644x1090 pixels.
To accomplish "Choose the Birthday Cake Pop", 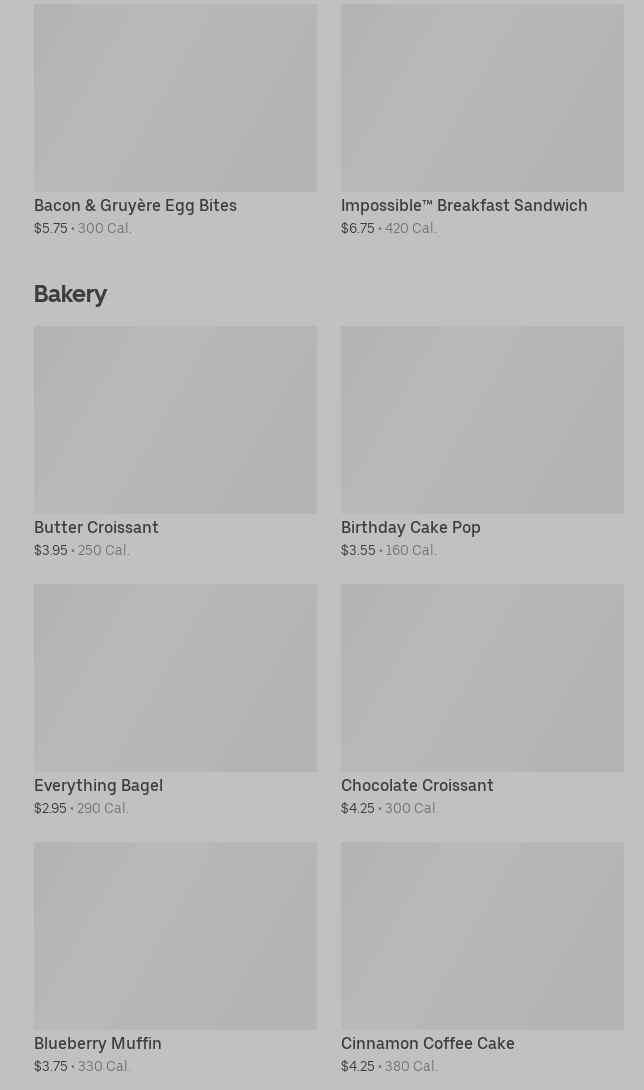I will click(482, 442).
